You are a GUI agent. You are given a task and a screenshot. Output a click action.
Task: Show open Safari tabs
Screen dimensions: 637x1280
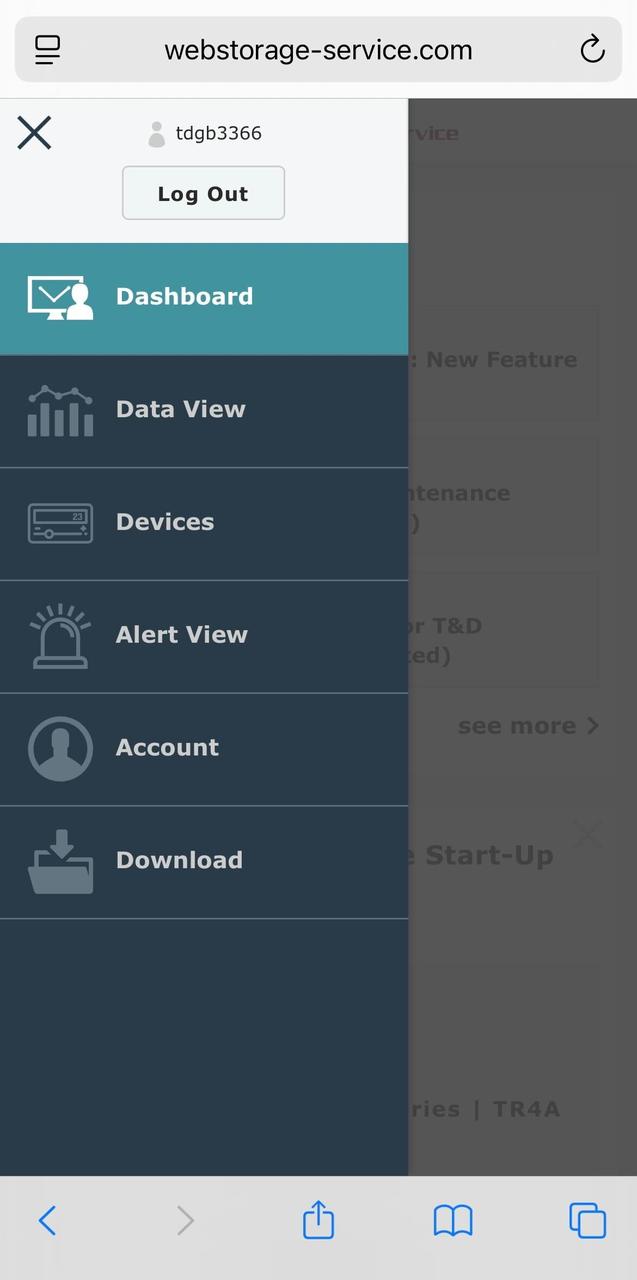click(587, 1220)
